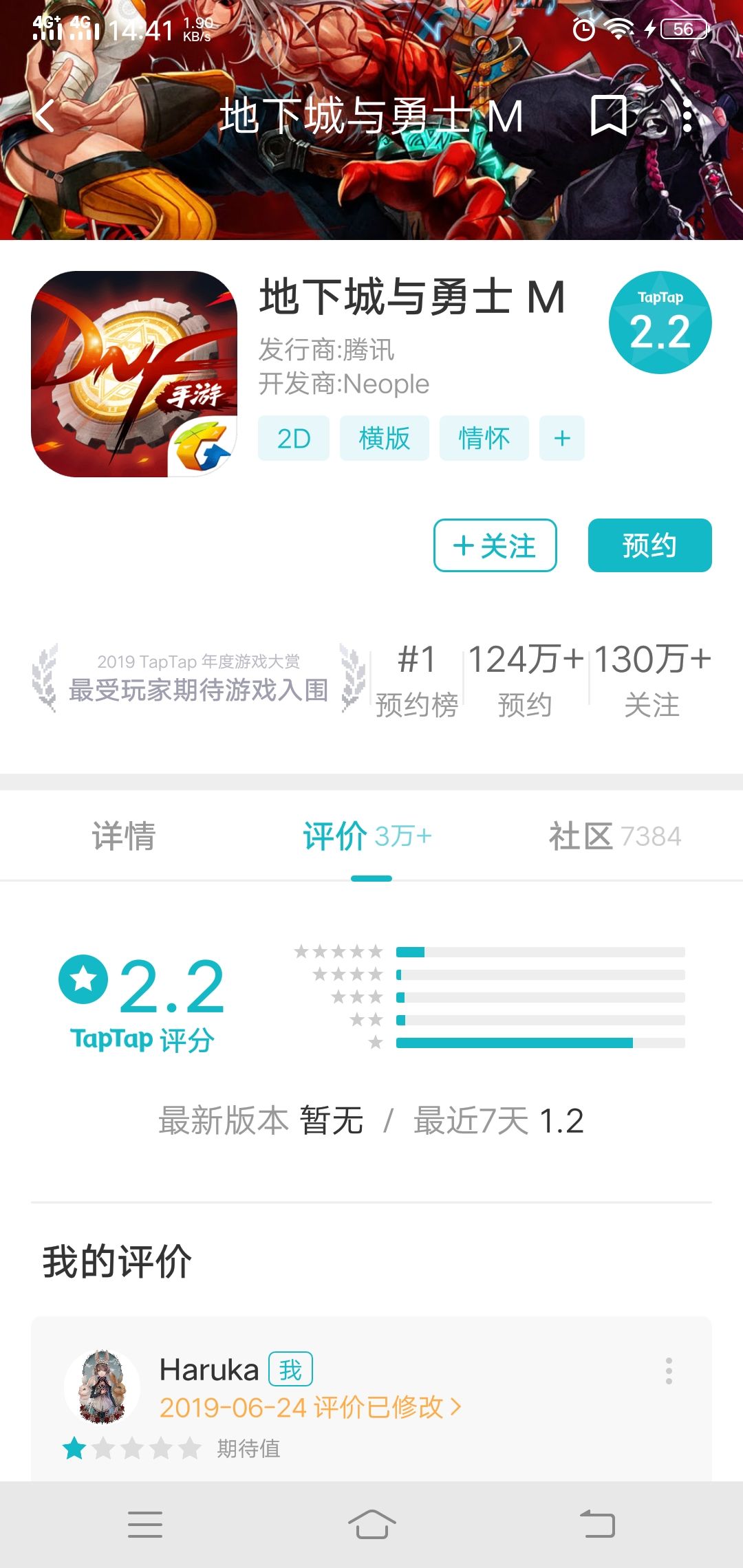This screenshot has width=743, height=1568.
Task: Bookmark this game with the bookmark icon
Action: [x=609, y=116]
